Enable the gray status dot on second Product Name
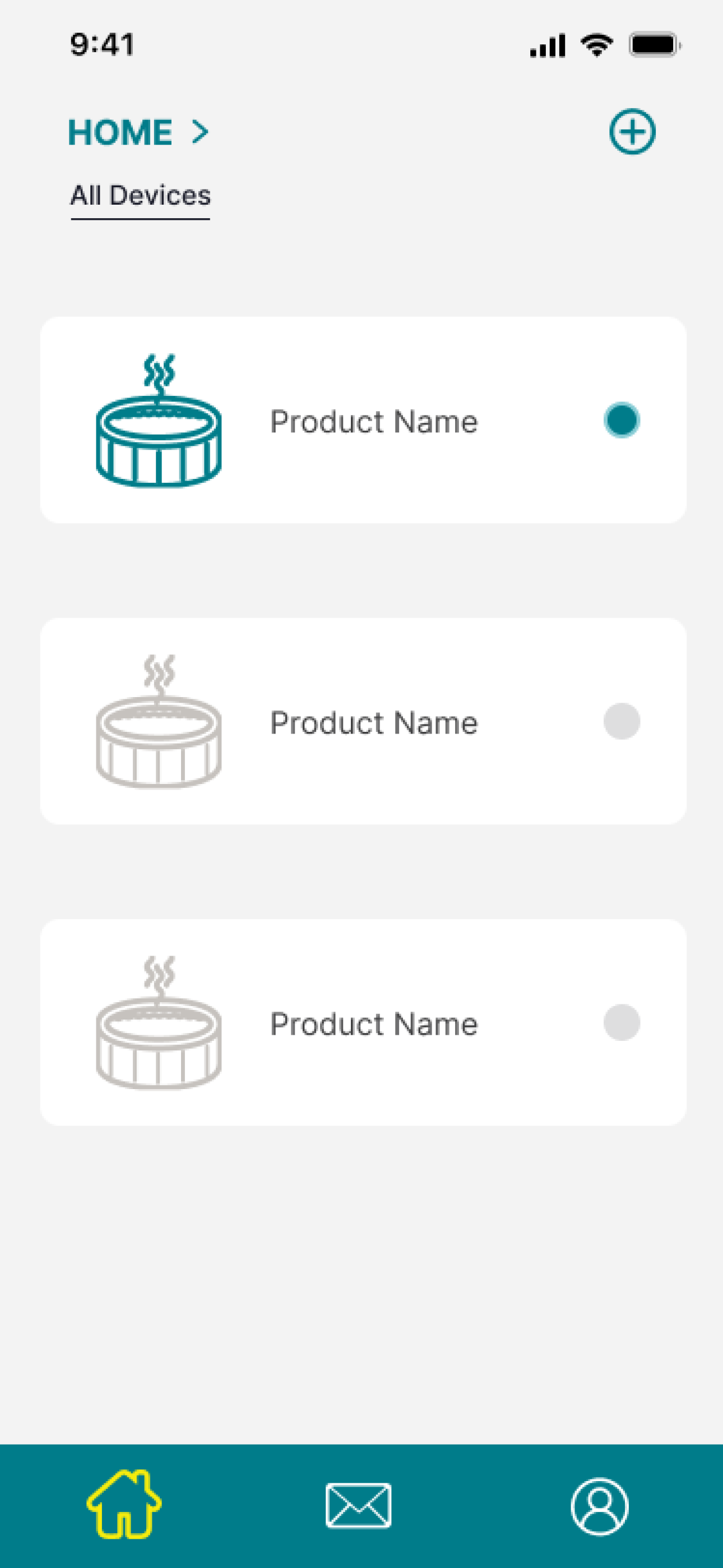This screenshot has width=723, height=1568. click(622, 722)
